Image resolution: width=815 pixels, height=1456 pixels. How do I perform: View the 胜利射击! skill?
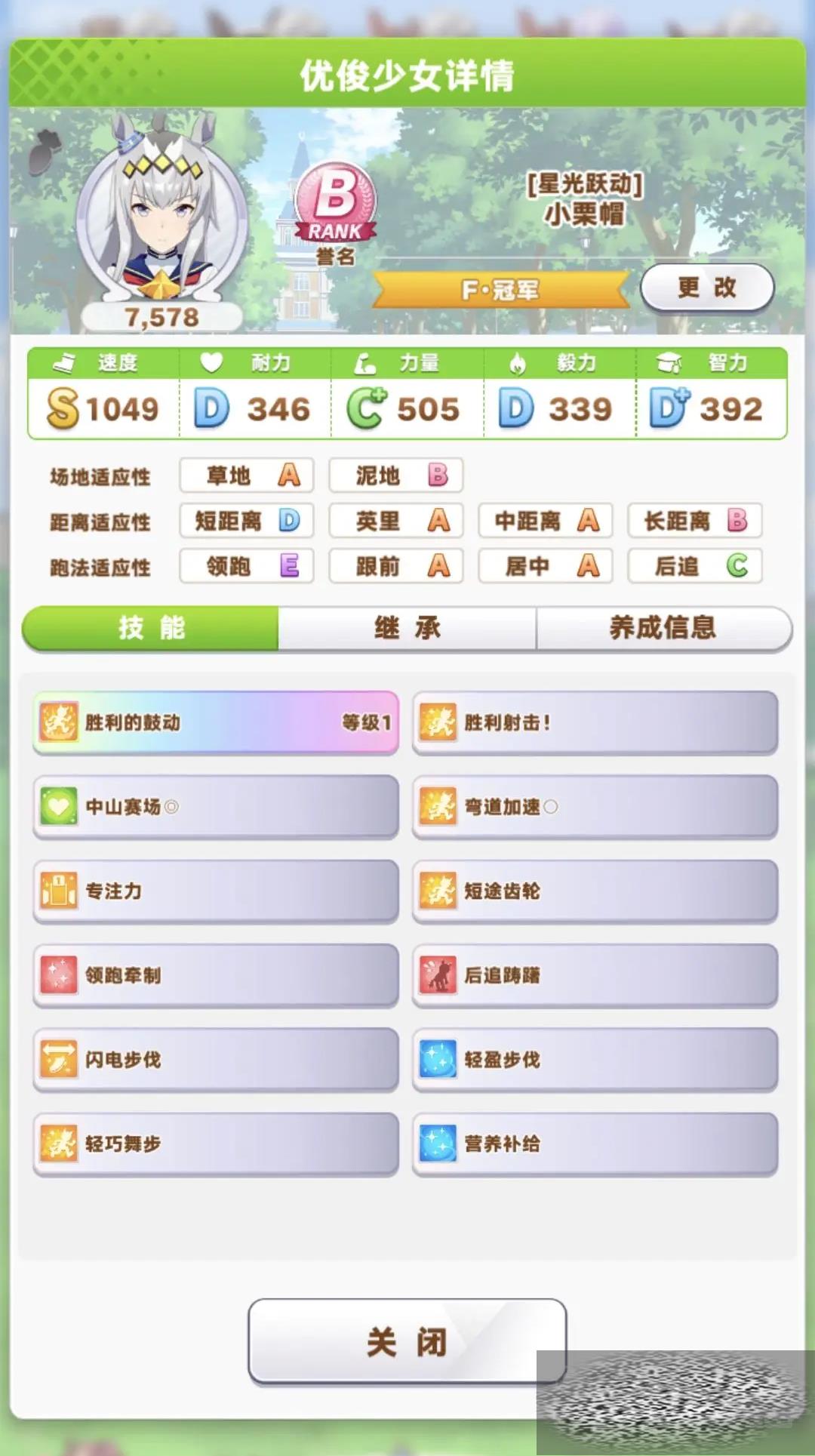[x=595, y=722]
